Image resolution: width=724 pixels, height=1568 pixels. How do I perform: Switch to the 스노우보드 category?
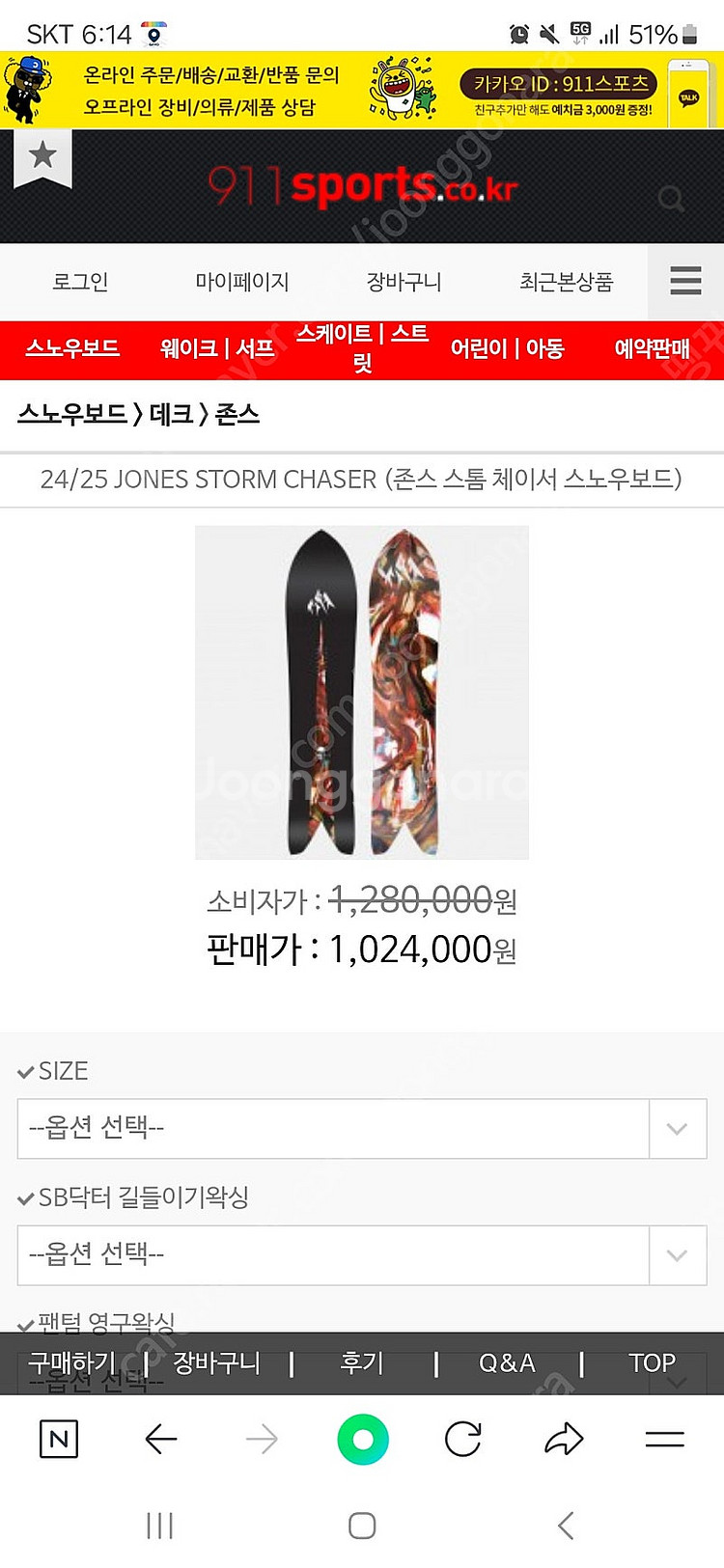(72, 348)
